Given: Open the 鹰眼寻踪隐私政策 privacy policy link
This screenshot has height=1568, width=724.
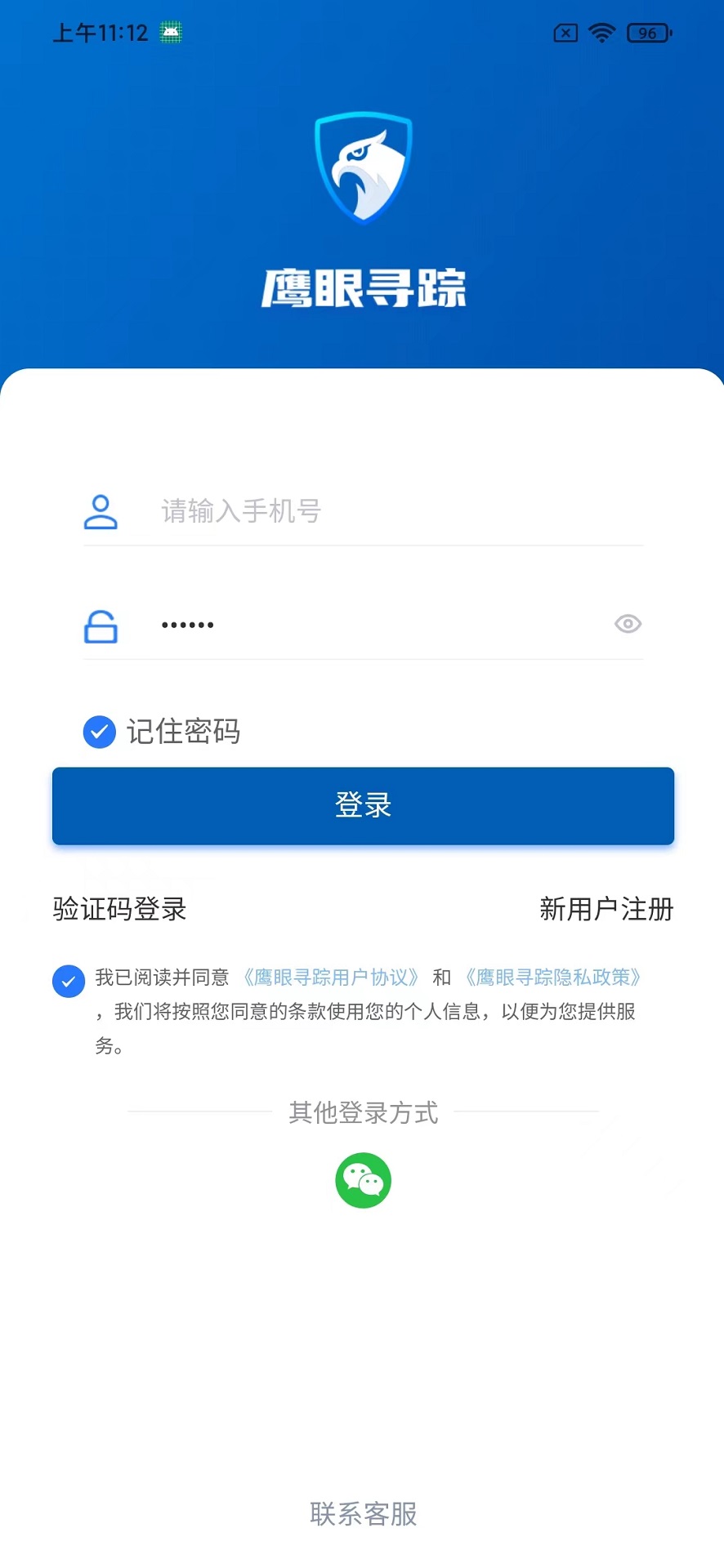Looking at the screenshot, I should (553, 978).
